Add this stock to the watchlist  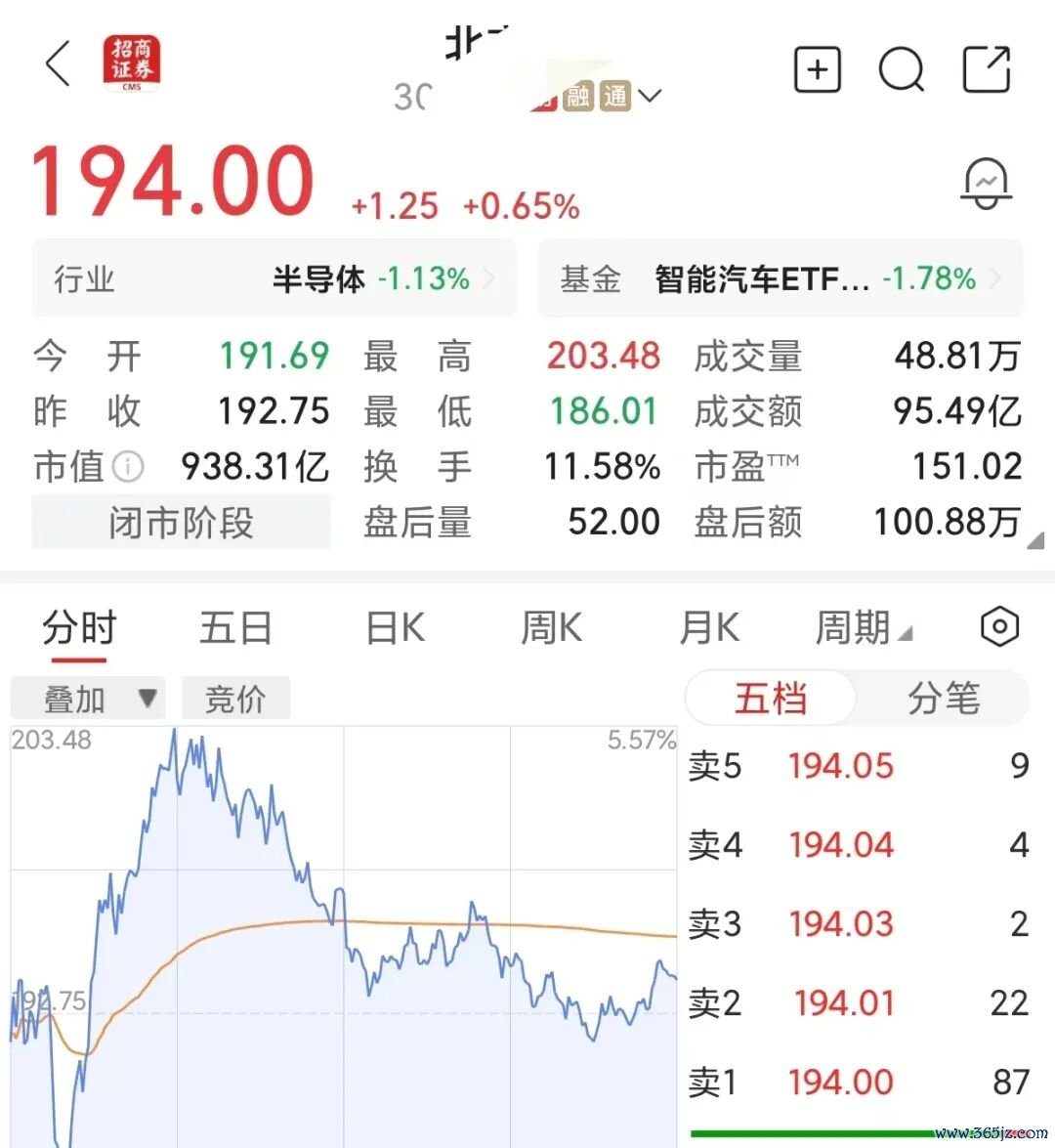pos(817,69)
